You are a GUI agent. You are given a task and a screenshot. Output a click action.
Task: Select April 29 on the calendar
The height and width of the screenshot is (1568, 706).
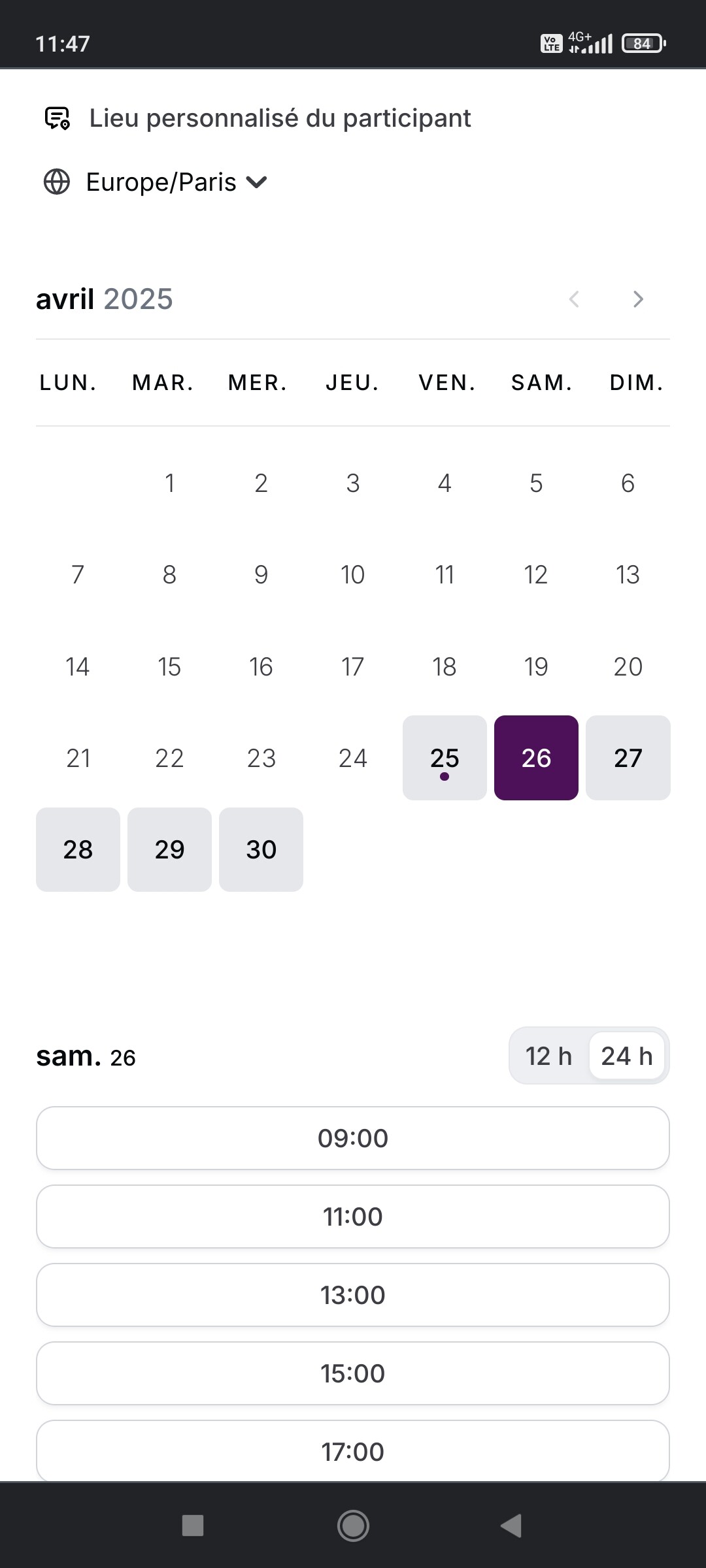coord(169,849)
